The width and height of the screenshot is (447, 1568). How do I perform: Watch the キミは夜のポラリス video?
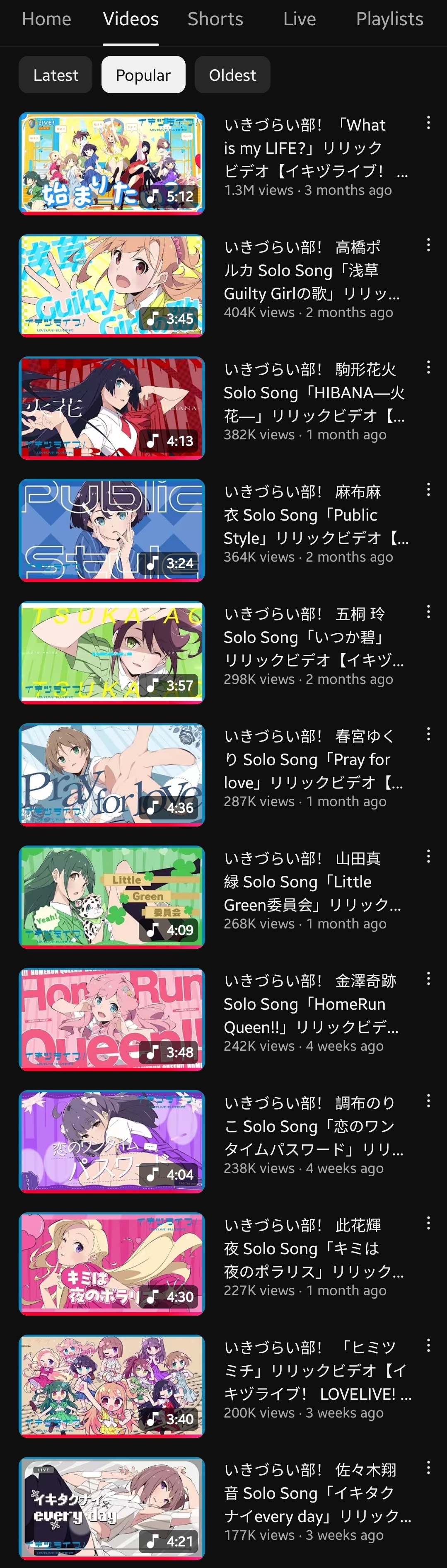pyautogui.click(x=112, y=1264)
